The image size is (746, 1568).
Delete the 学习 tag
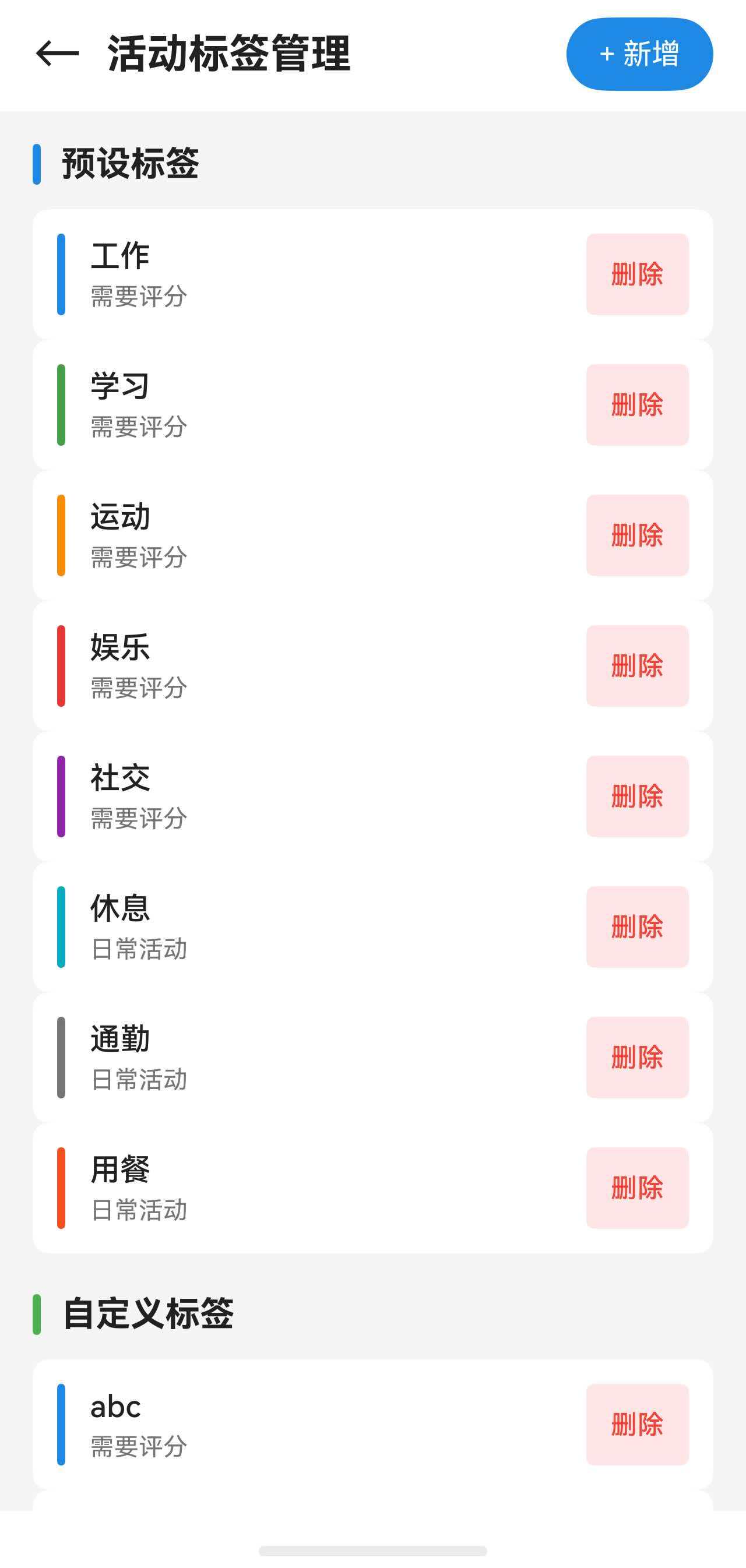637,405
